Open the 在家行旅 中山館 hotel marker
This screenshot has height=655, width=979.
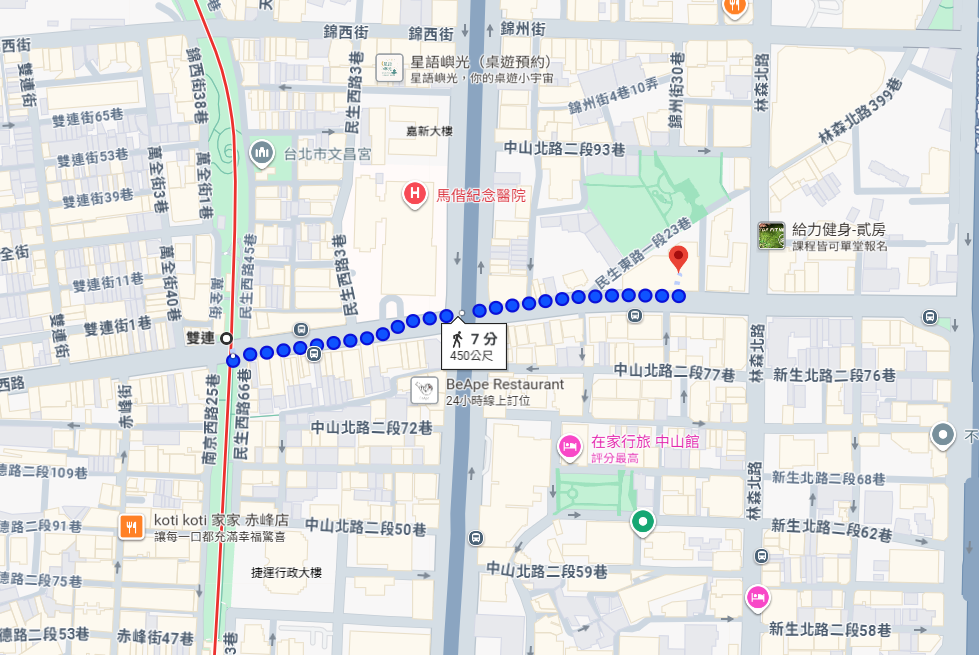pos(570,447)
